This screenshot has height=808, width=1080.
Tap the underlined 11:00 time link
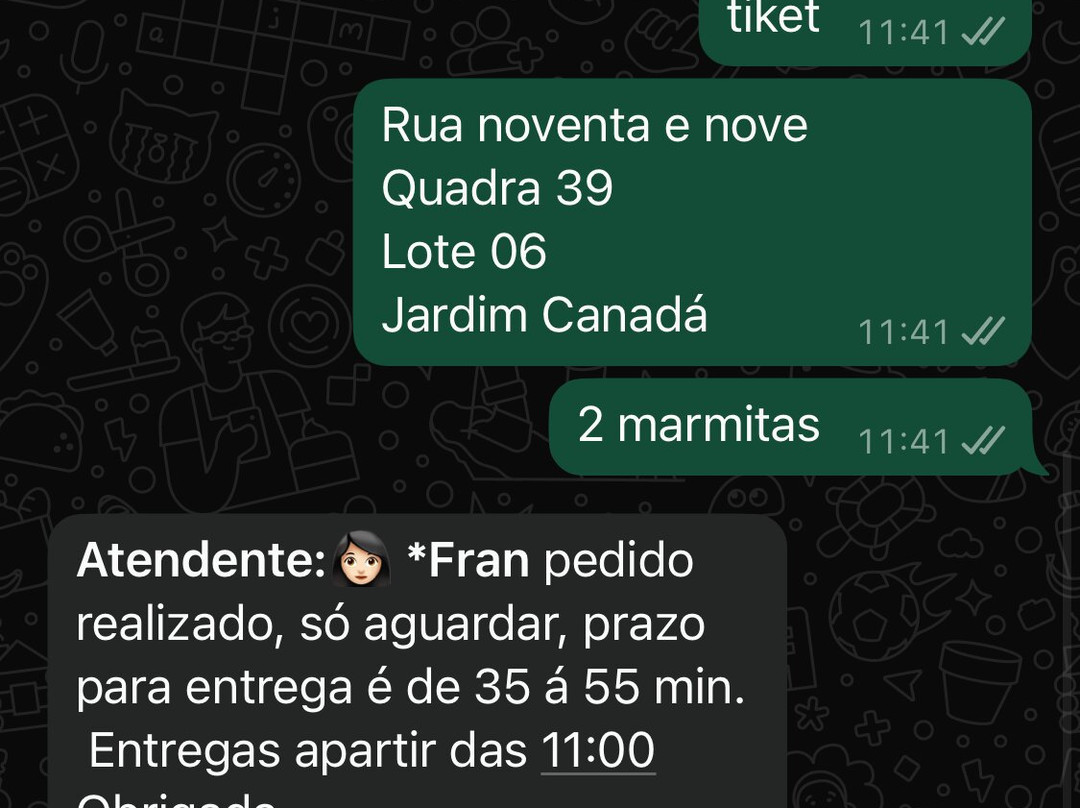(598, 751)
